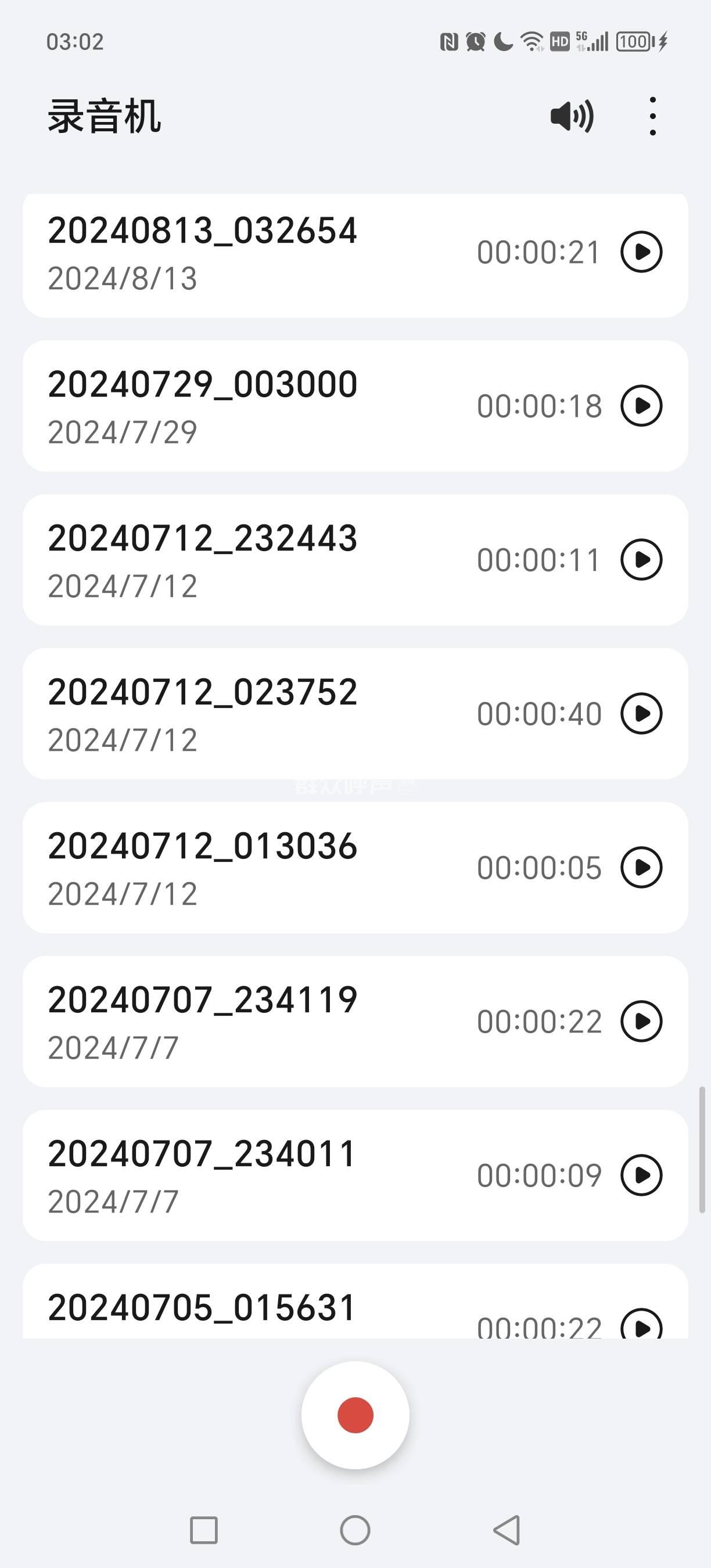The image size is (711, 1568).
Task: Play recording 20240712_232443
Action: [x=641, y=559]
